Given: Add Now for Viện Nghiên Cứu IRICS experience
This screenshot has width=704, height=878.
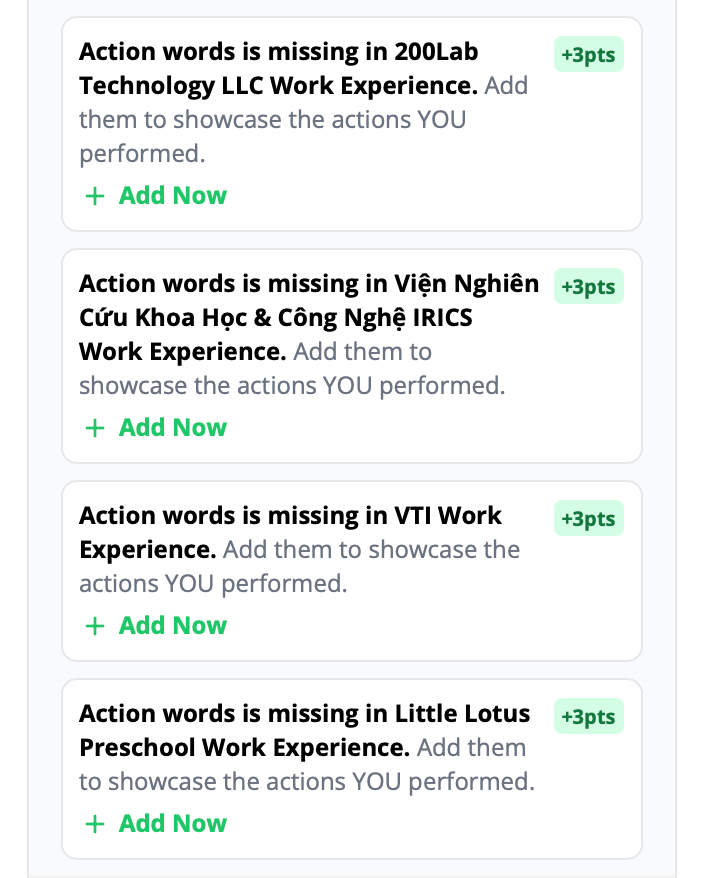Looking at the screenshot, I should pos(157,427).
